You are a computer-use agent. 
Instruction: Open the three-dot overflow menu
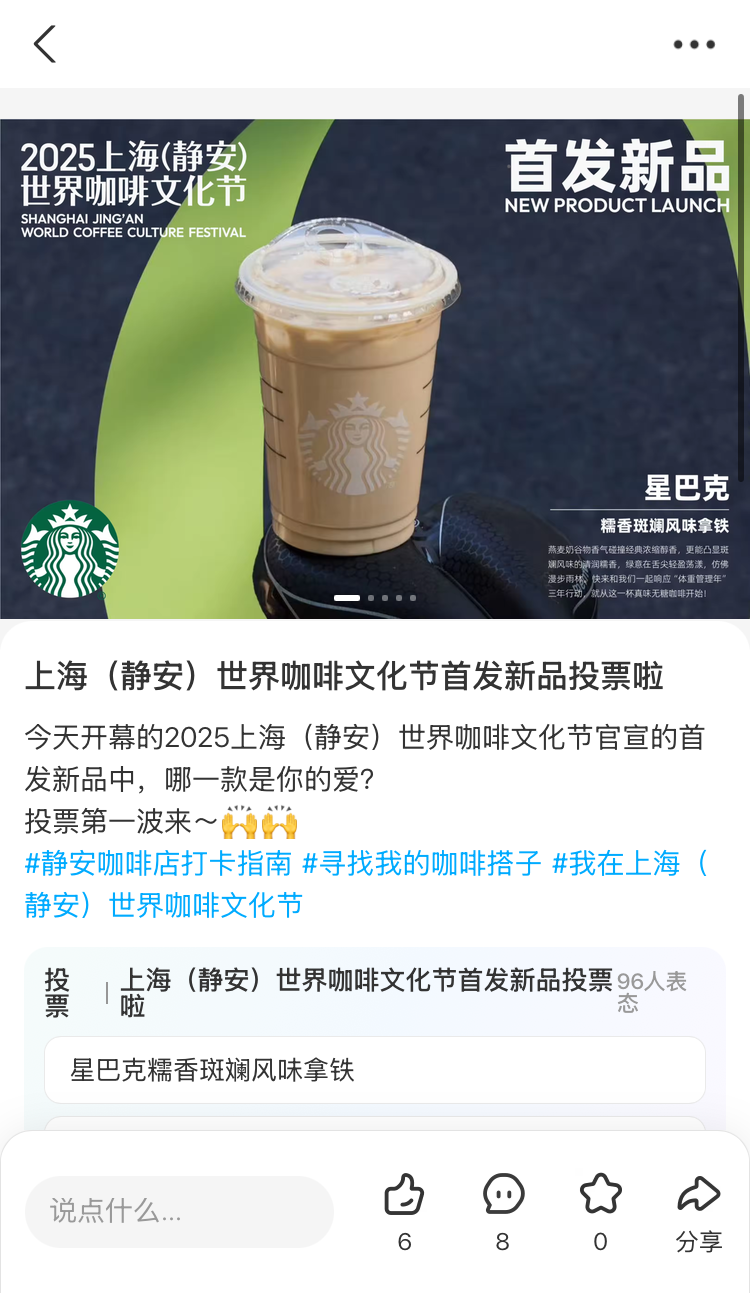[x=693, y=44]
